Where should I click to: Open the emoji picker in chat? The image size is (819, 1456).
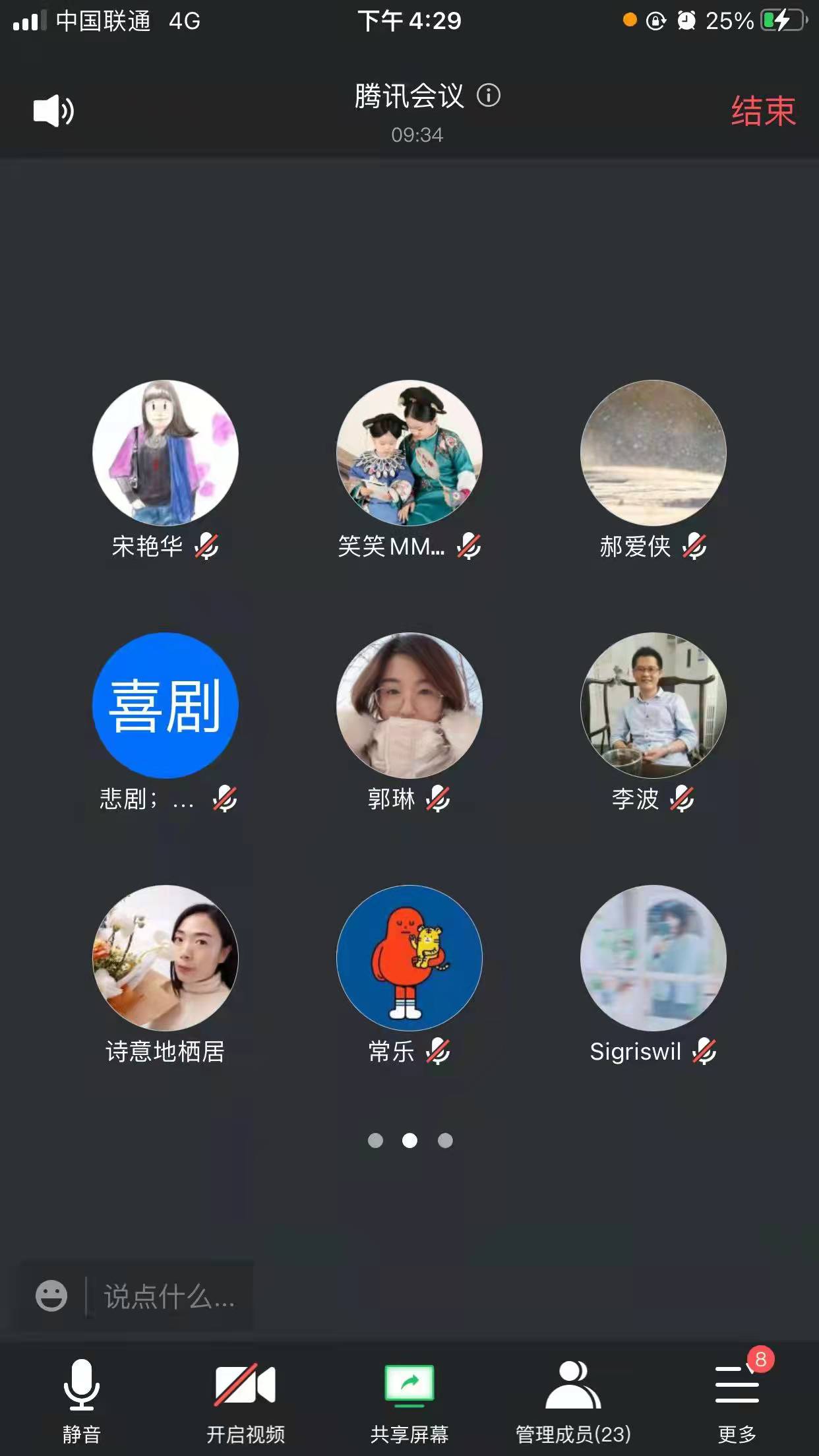[x=51, y=1296]
